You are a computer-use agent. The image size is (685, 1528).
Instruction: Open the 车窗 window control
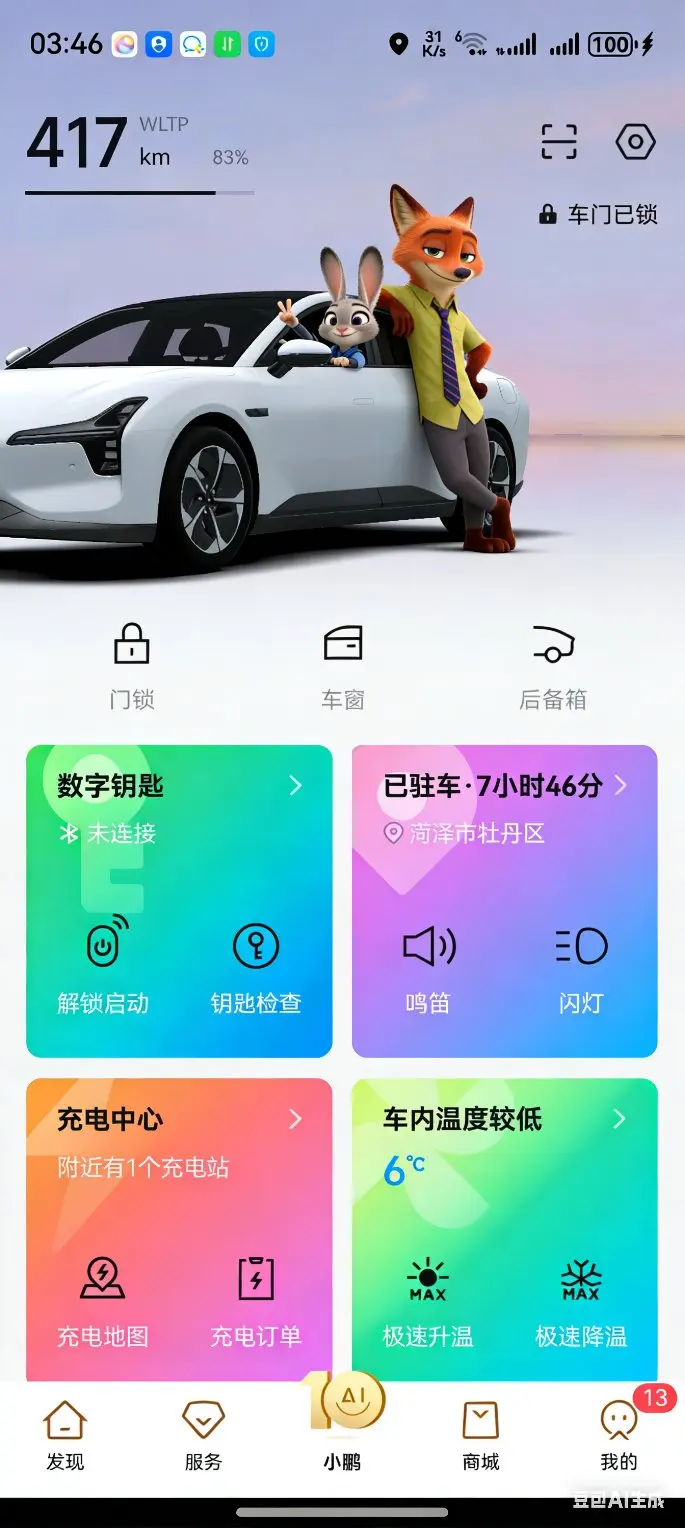coord(343,664)
